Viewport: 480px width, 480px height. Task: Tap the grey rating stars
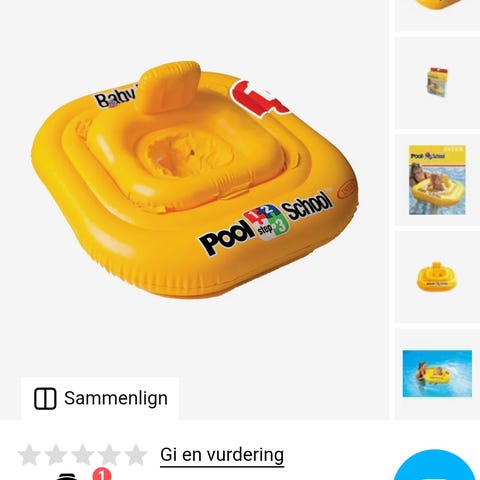pos(83,455)
